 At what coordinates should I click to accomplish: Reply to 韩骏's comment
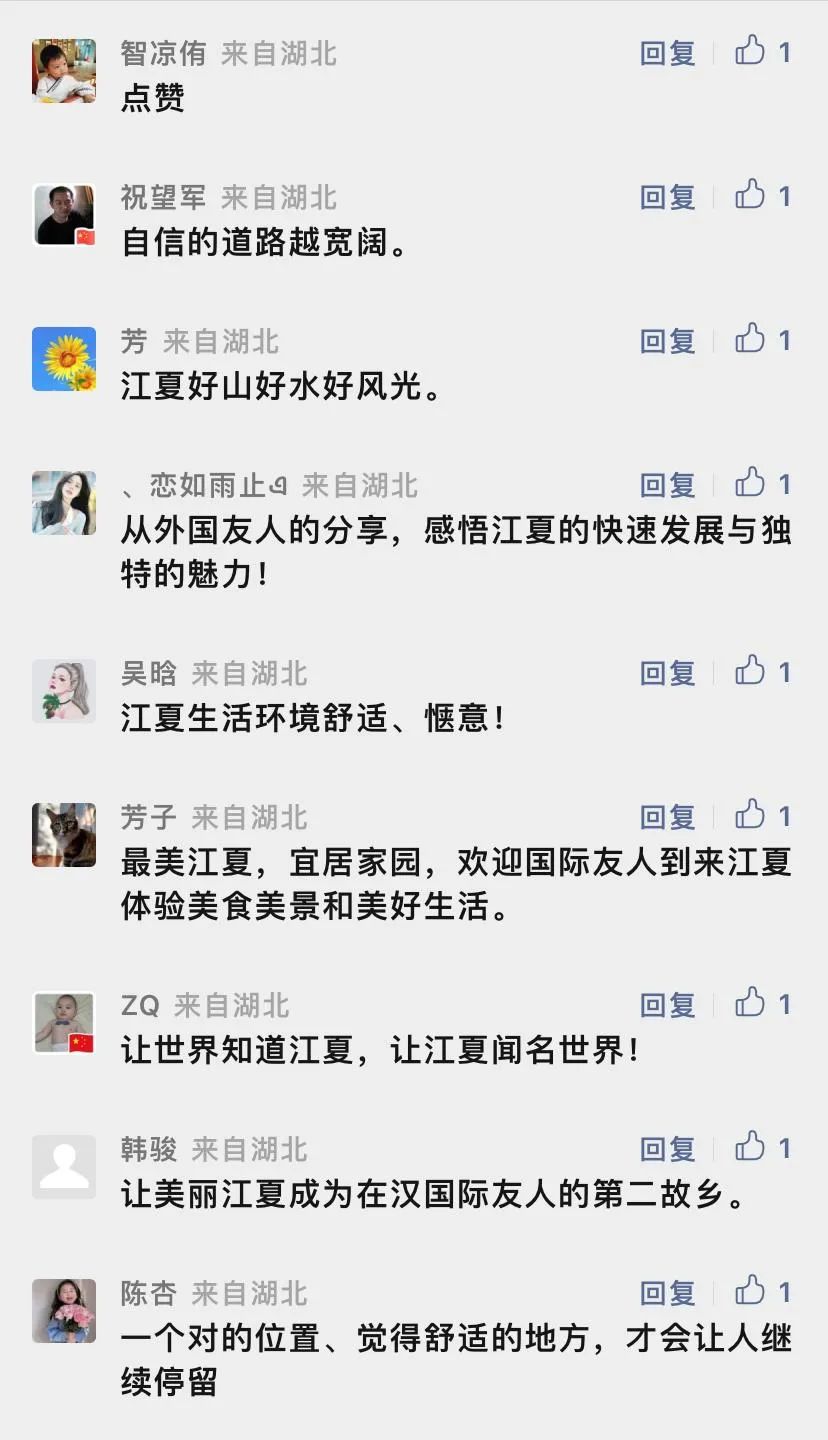click(x=667, y=1149)
